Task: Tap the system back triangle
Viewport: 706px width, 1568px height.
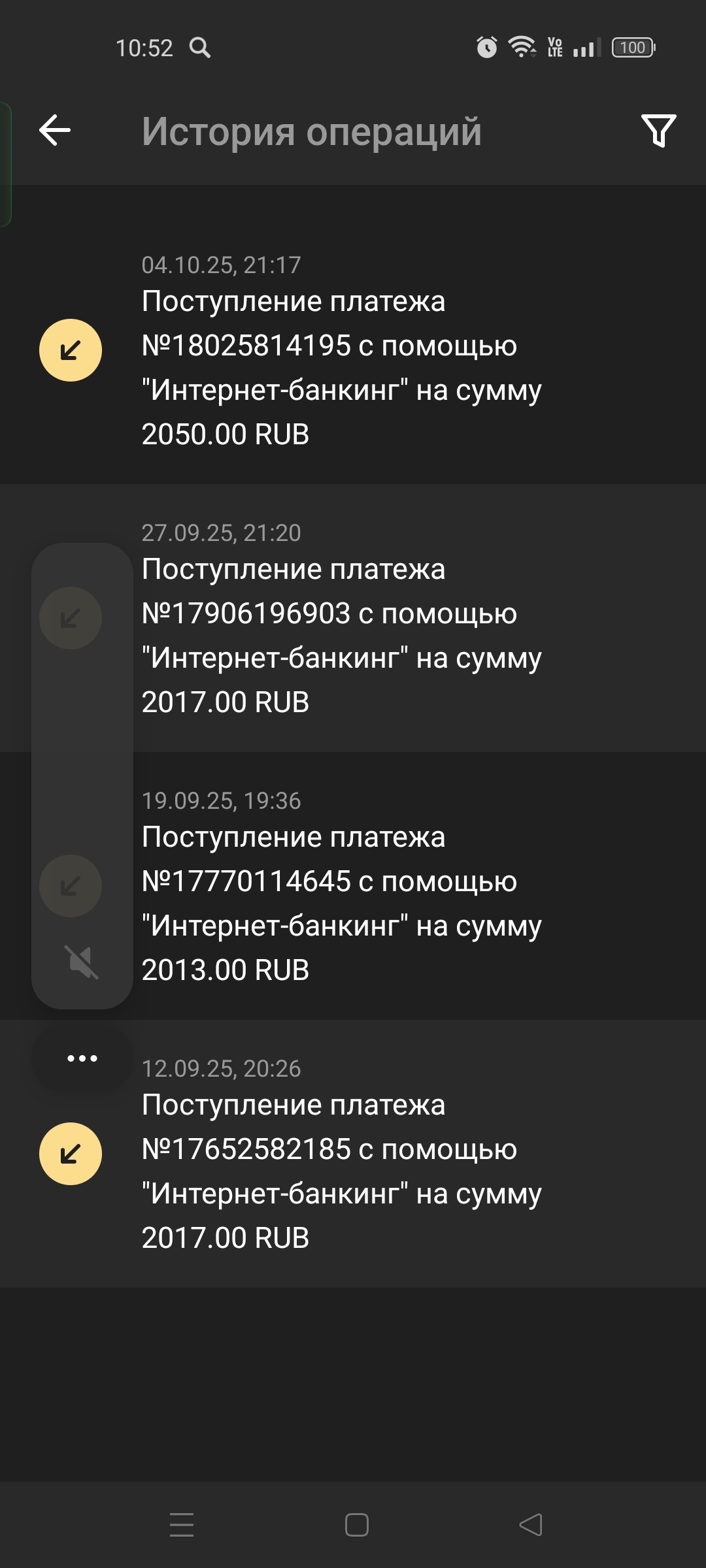Action: [531, 1525]
